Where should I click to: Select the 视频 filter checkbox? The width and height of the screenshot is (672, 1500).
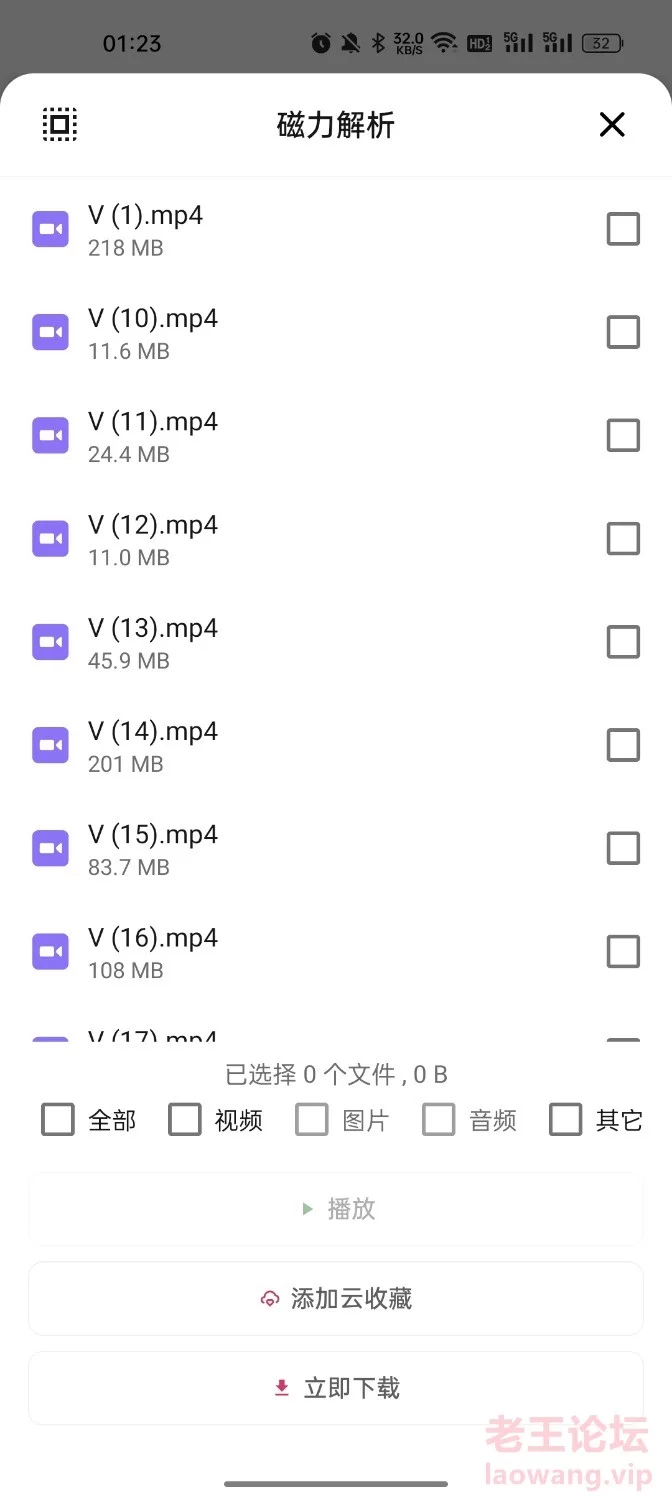(x=185, y=1120)
